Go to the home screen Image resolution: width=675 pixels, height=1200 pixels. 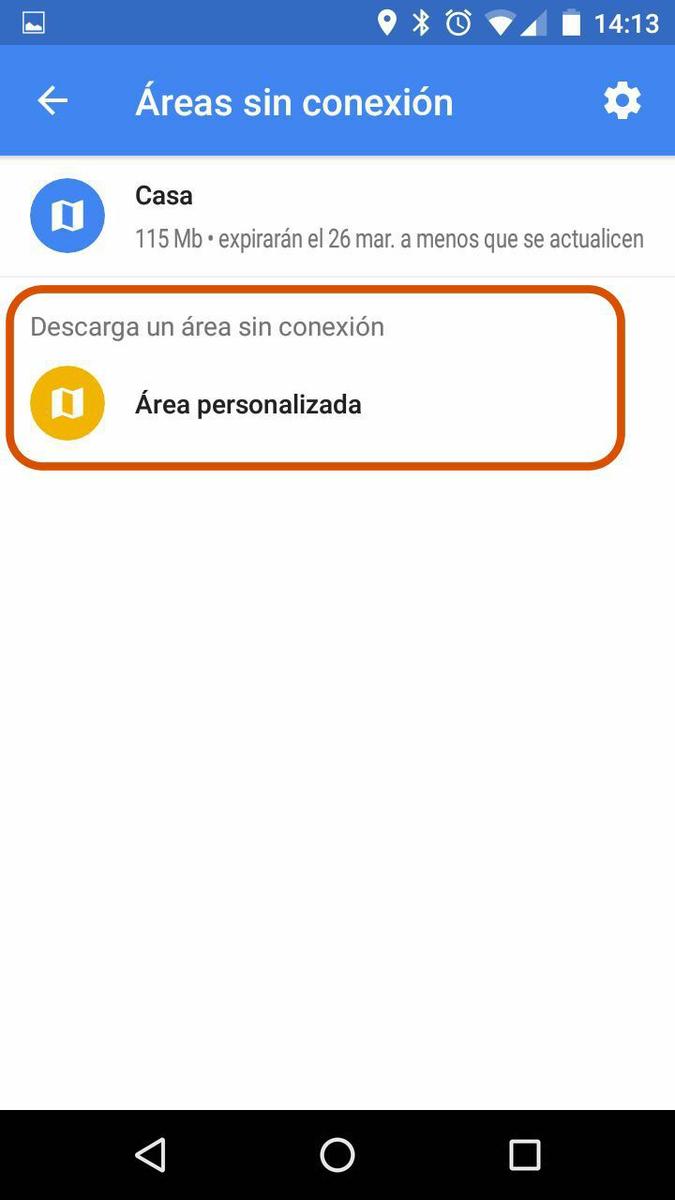337,1155
